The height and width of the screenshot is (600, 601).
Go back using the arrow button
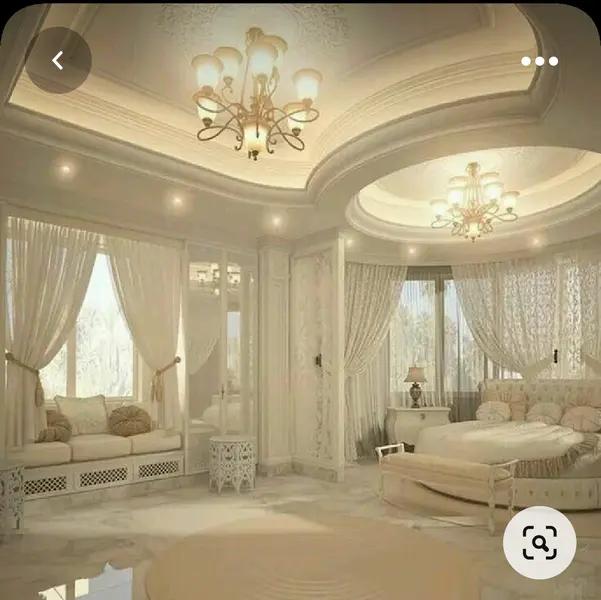coord(58,61)
